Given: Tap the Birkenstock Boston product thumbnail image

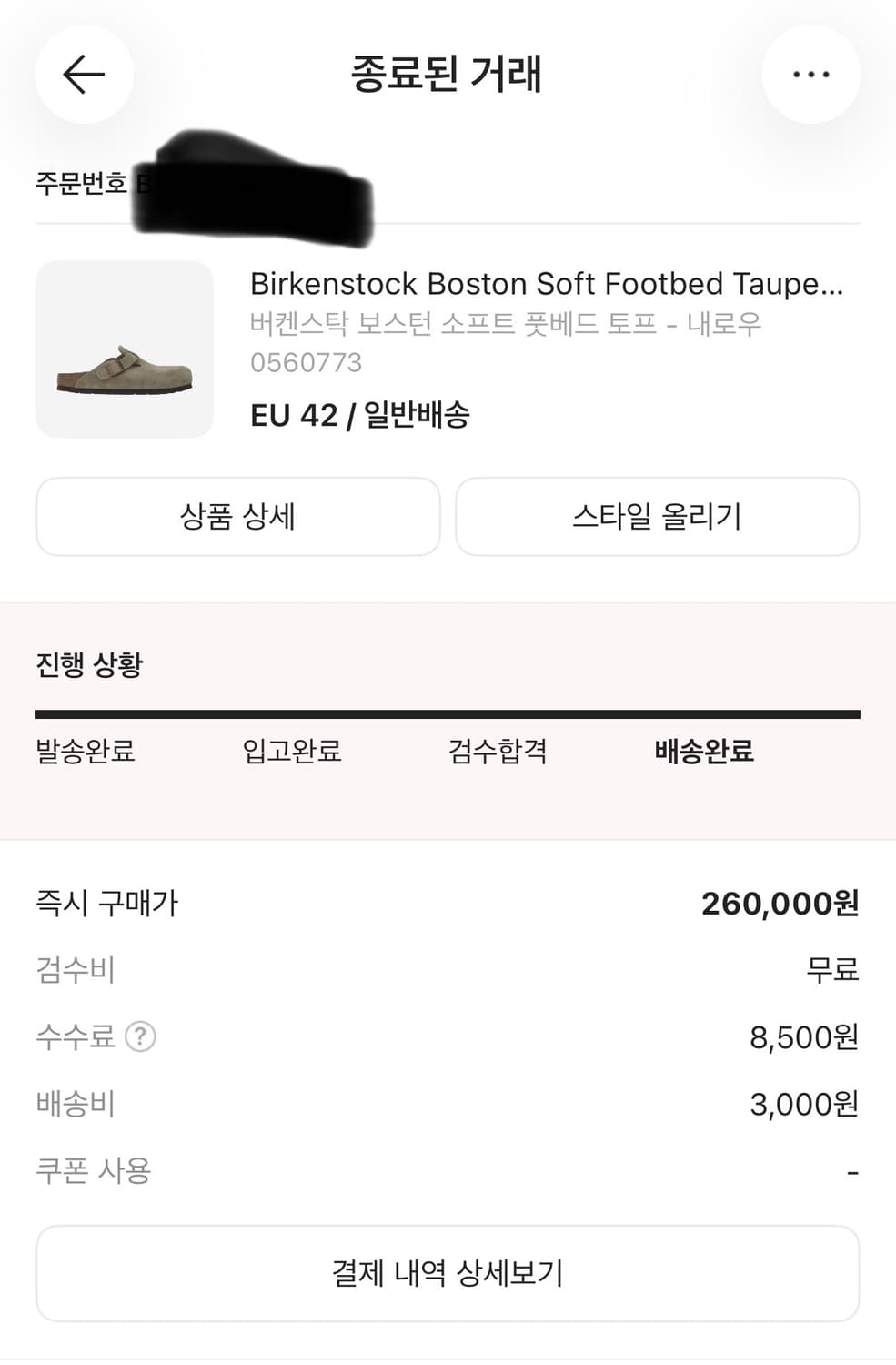Looking at the screenshot, I should coord(125,349).
